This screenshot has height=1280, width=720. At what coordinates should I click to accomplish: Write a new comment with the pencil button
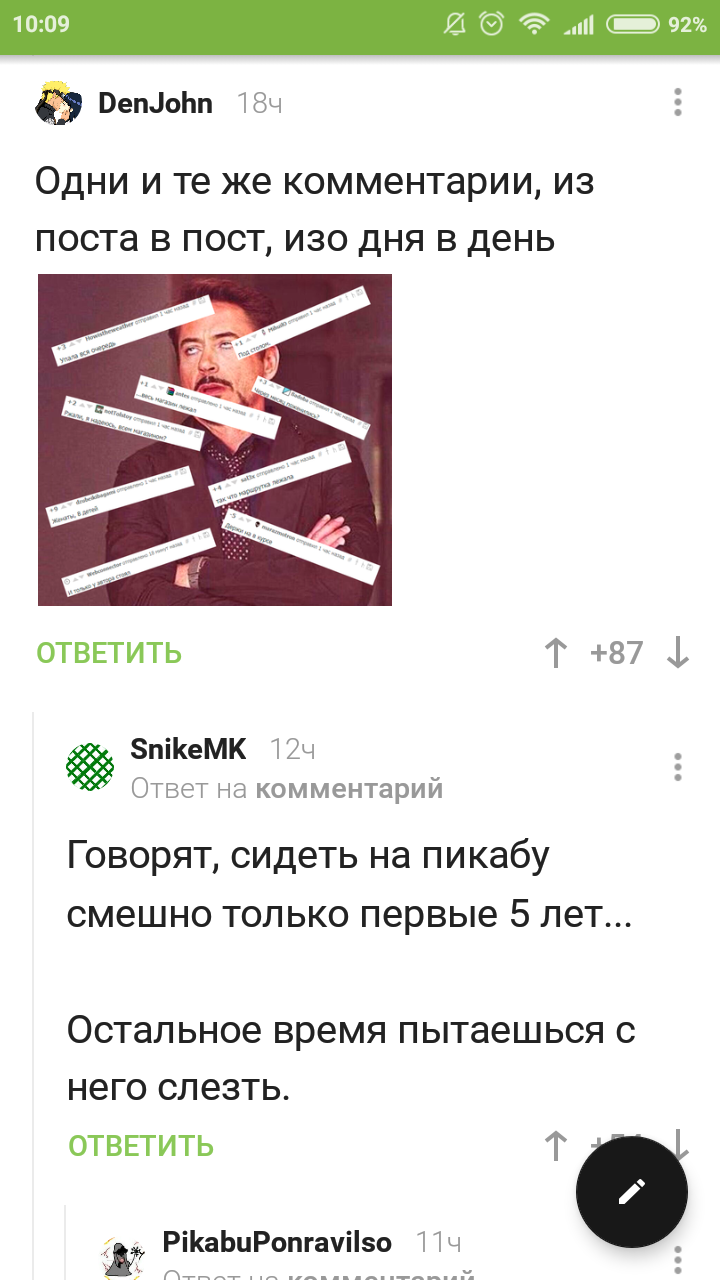[631, 1192]
